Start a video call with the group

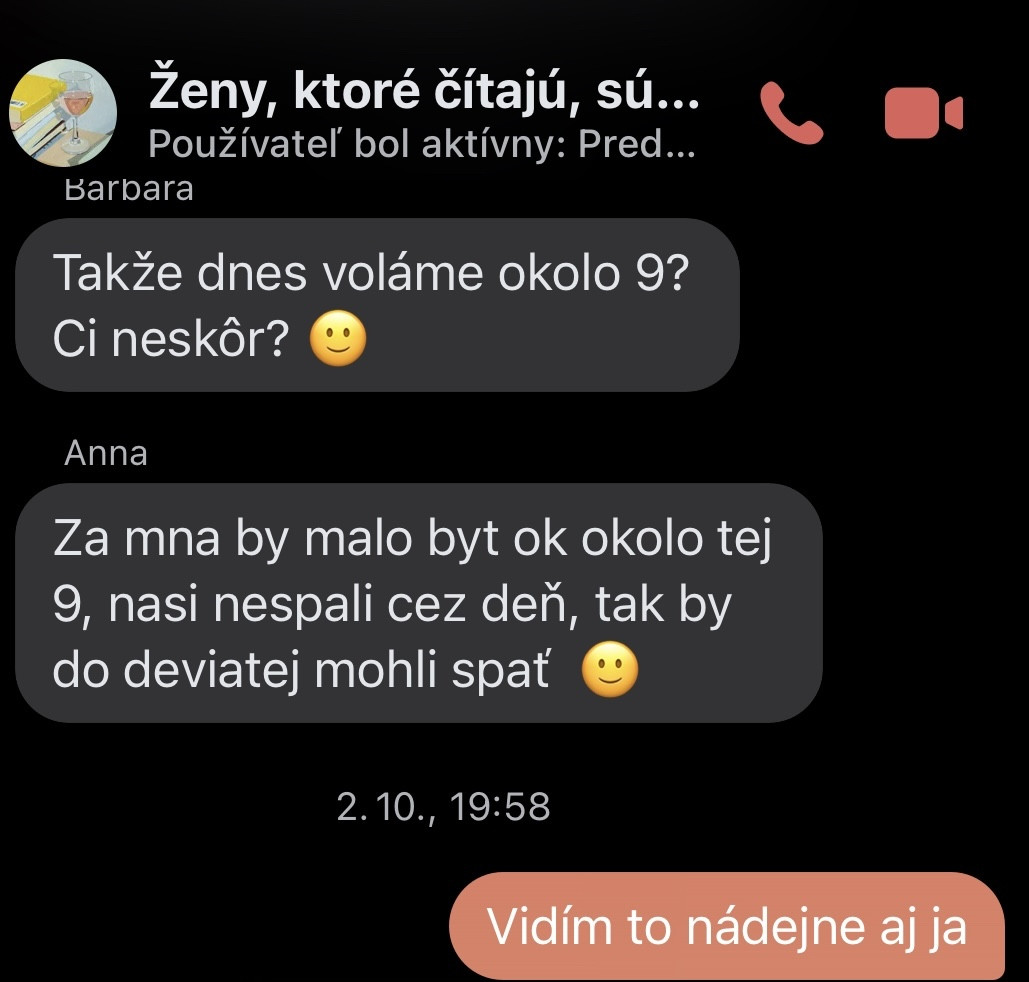point(922,112)
